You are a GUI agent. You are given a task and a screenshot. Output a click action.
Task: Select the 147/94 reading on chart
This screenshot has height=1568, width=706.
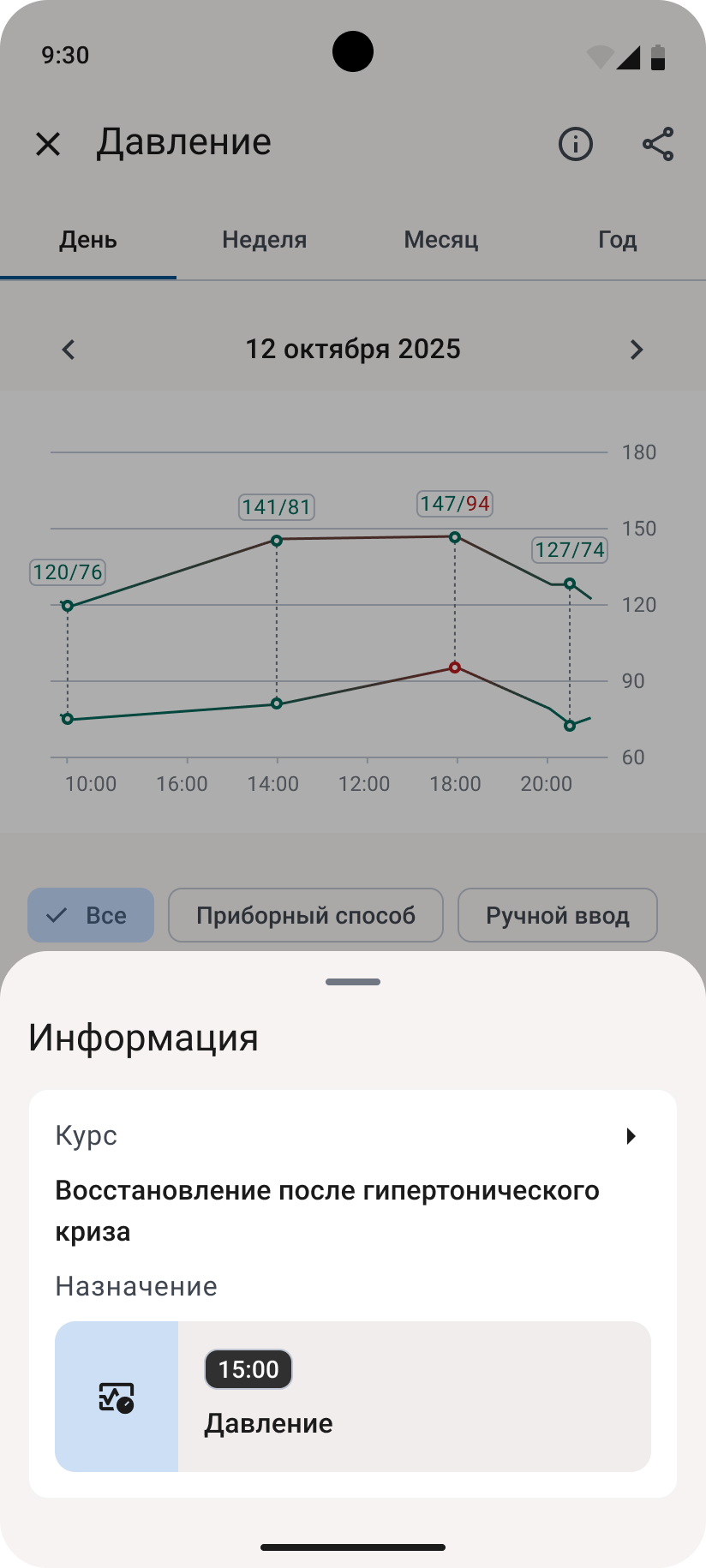pyautogui.click(x=455, y=504)
